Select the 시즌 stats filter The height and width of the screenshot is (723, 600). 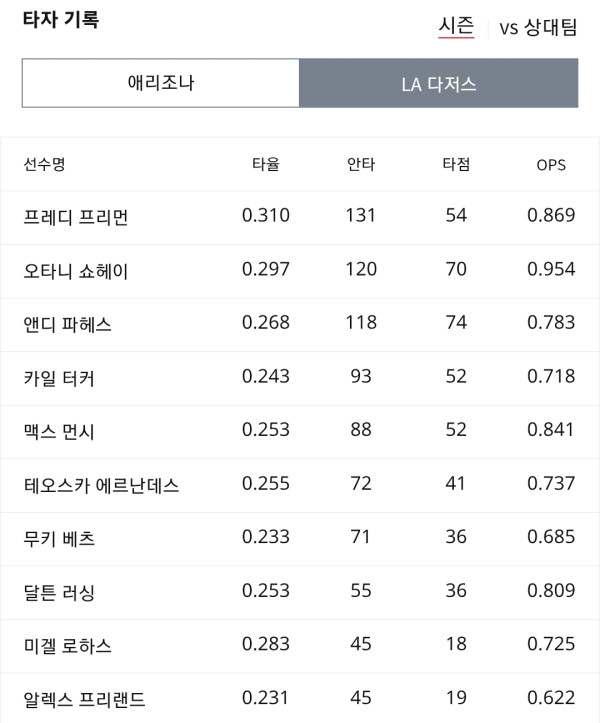(x=456, y=26)
